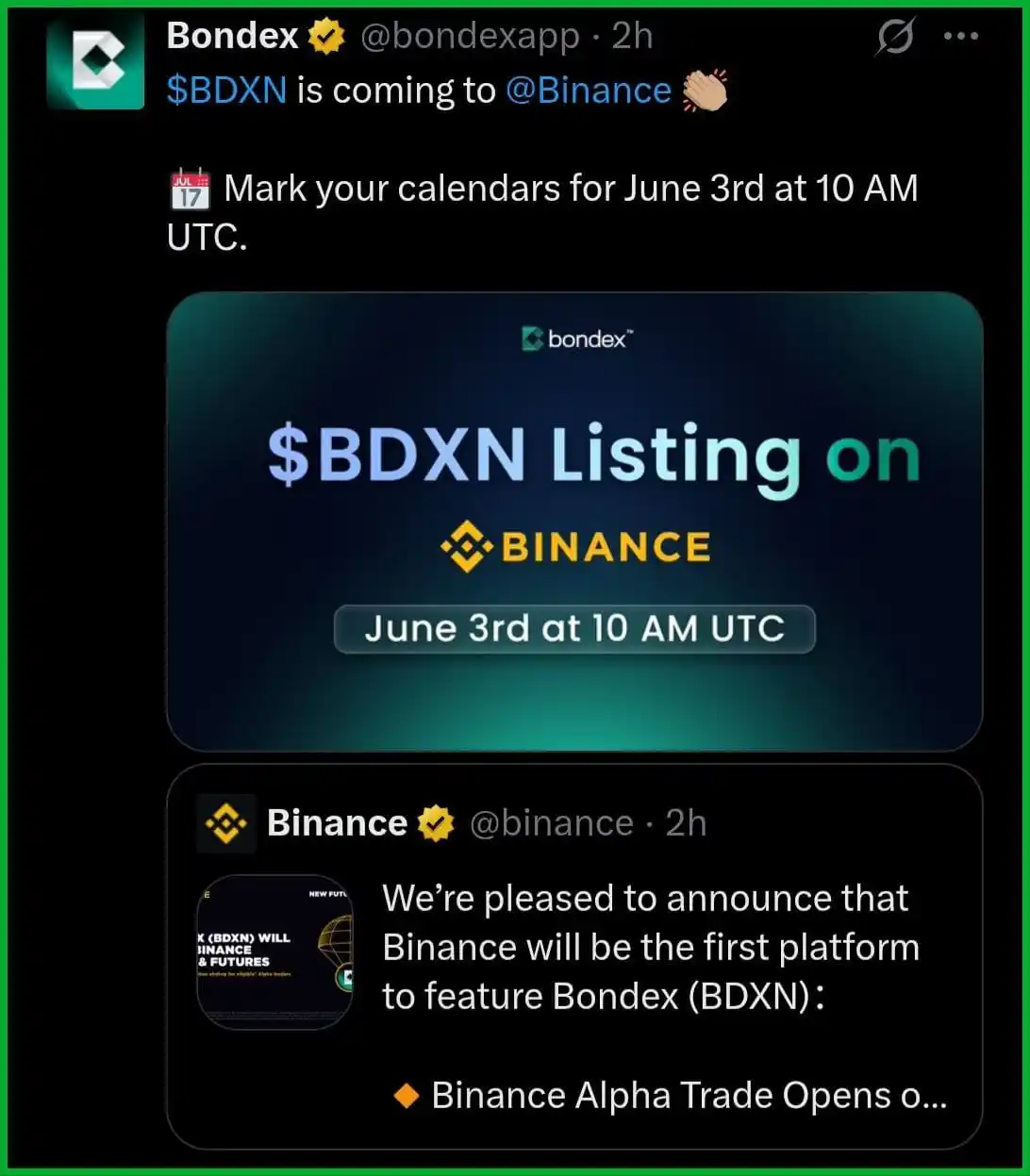
Task: View the $BDXN Listing image
Action: pos(574,521)
